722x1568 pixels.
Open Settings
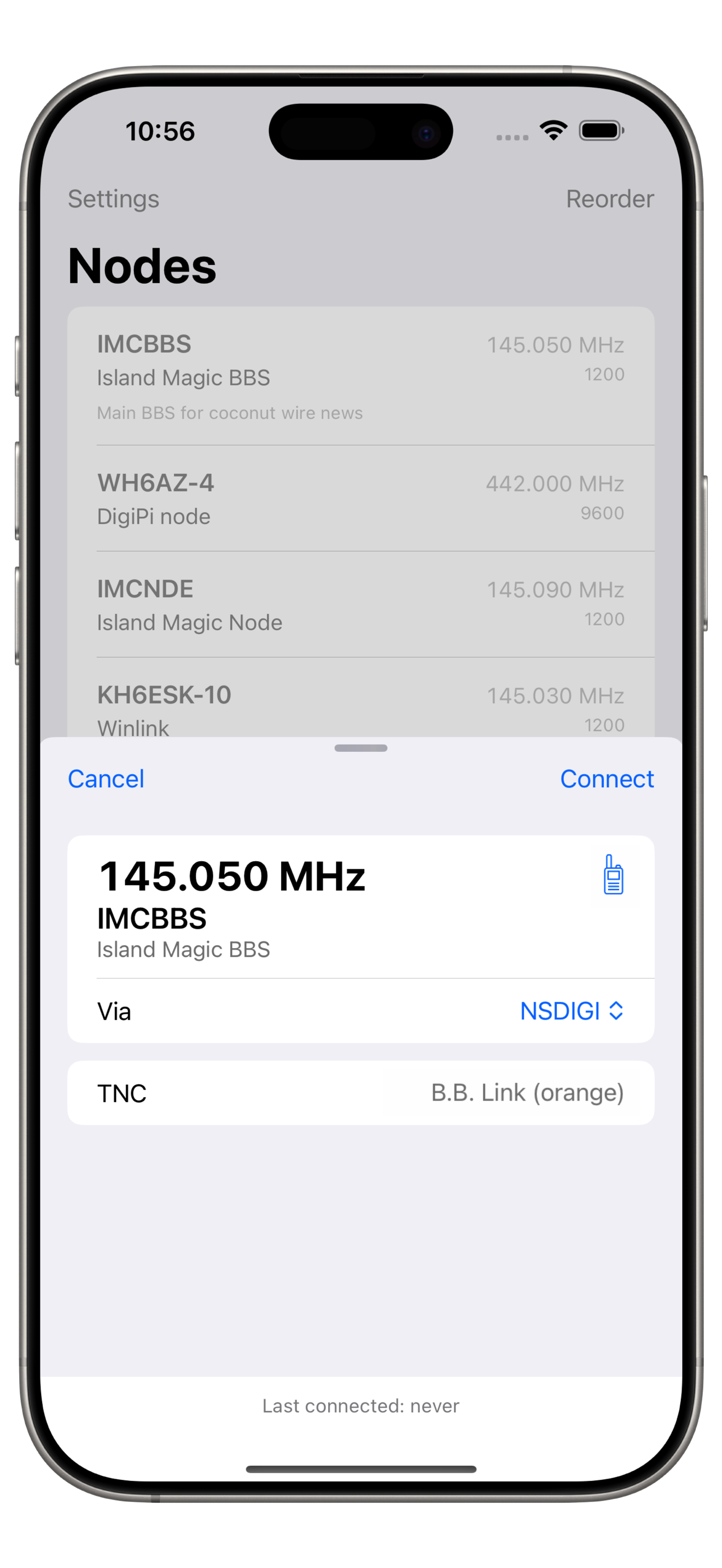(x=113, y=199)
